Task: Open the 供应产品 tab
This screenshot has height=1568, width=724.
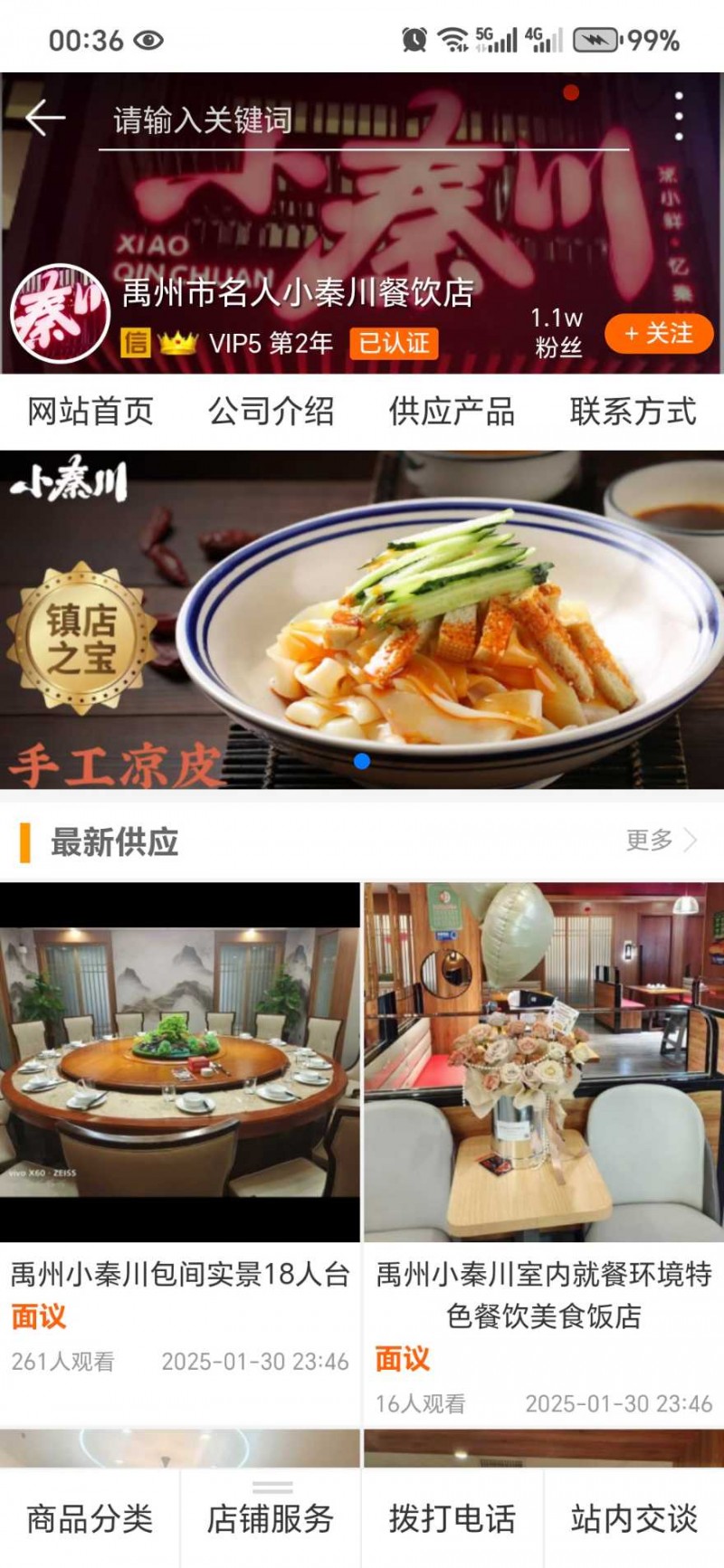Action: point(452,412)
